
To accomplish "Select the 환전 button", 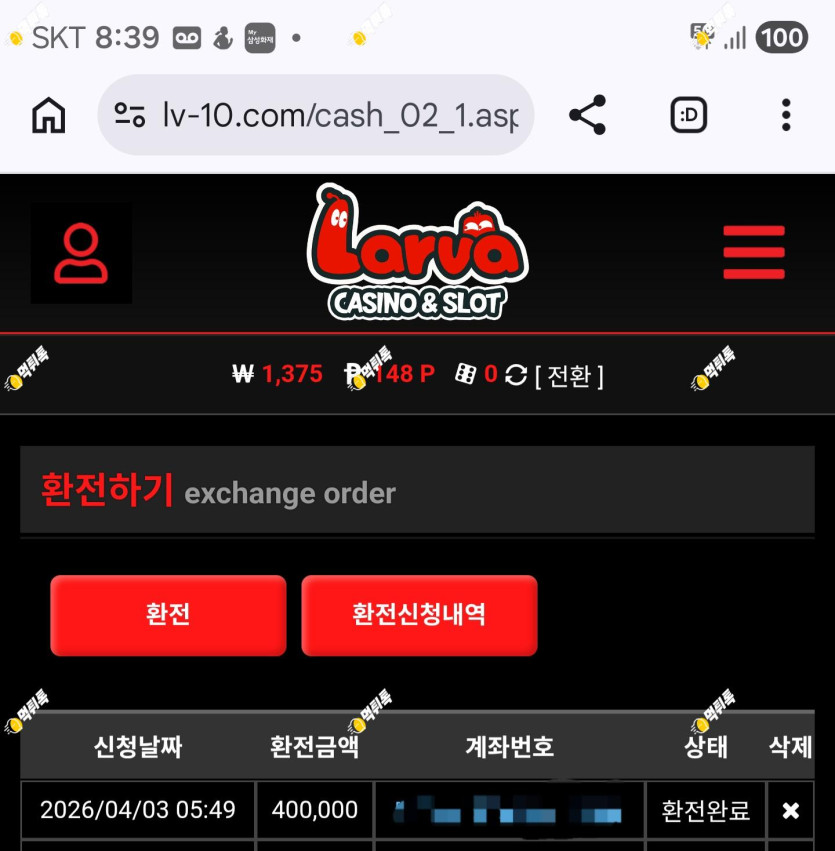I will pyautogui.click(x=168, y=615).
